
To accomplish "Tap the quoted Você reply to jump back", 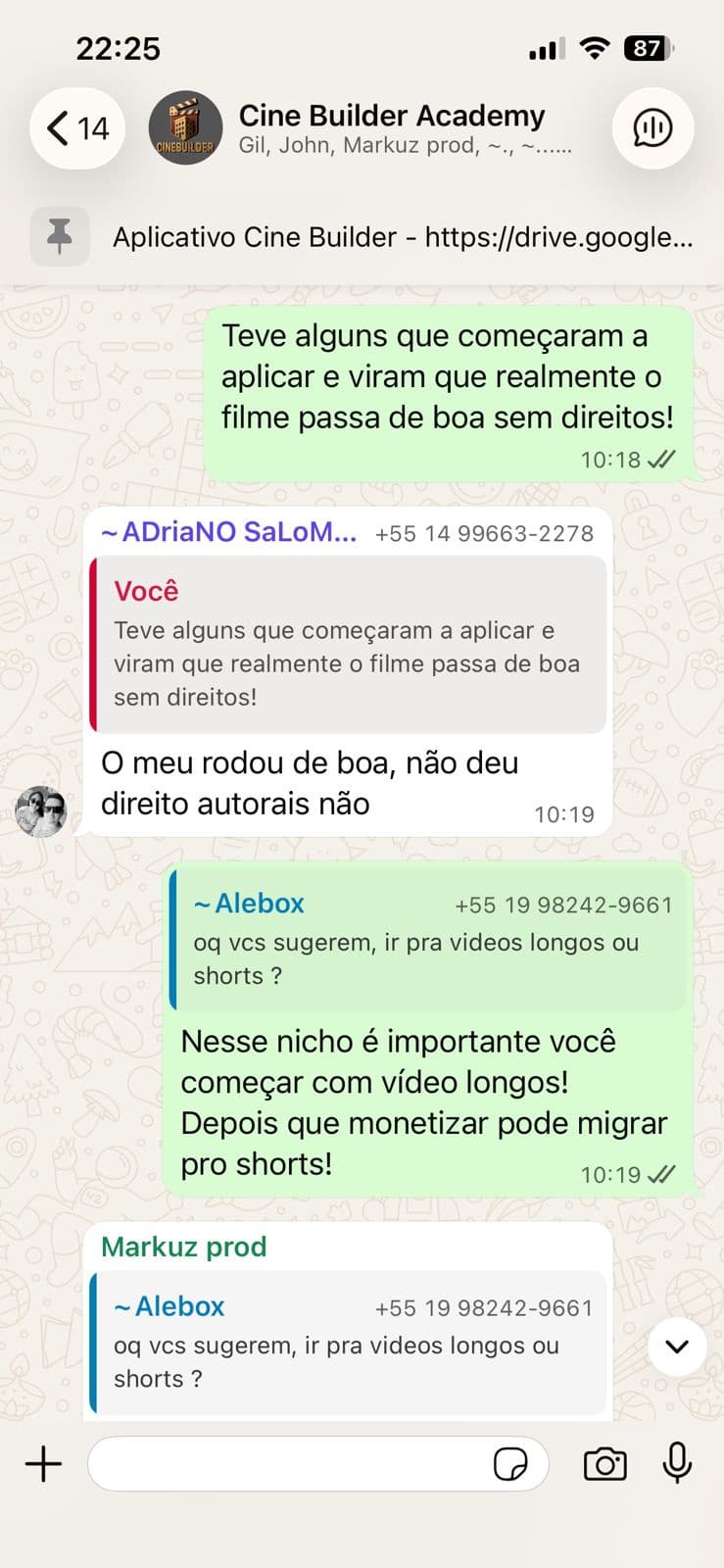I will tap(348, 644).
